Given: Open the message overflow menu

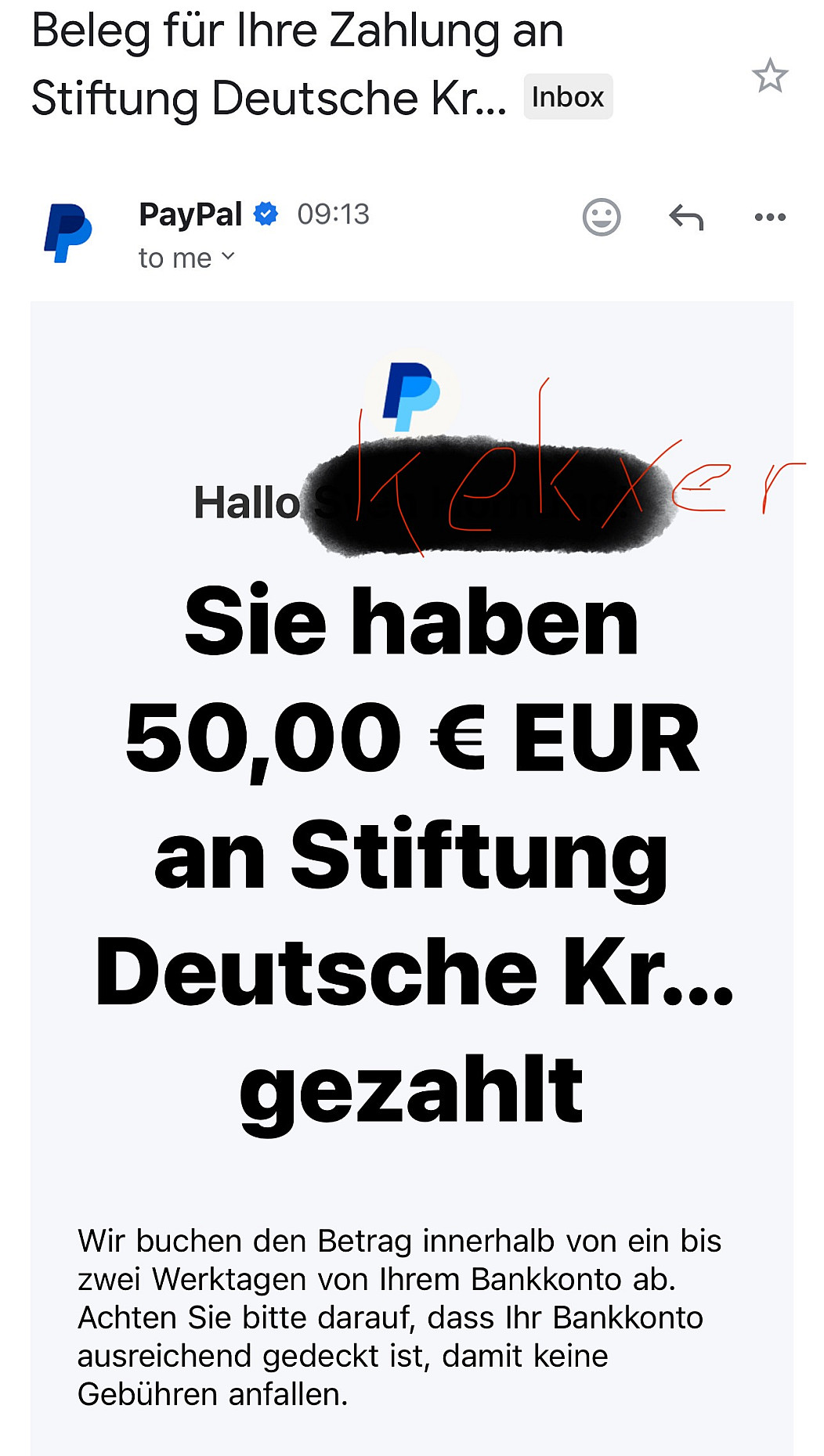Looking at the screenshot, I should coord(769,217).
